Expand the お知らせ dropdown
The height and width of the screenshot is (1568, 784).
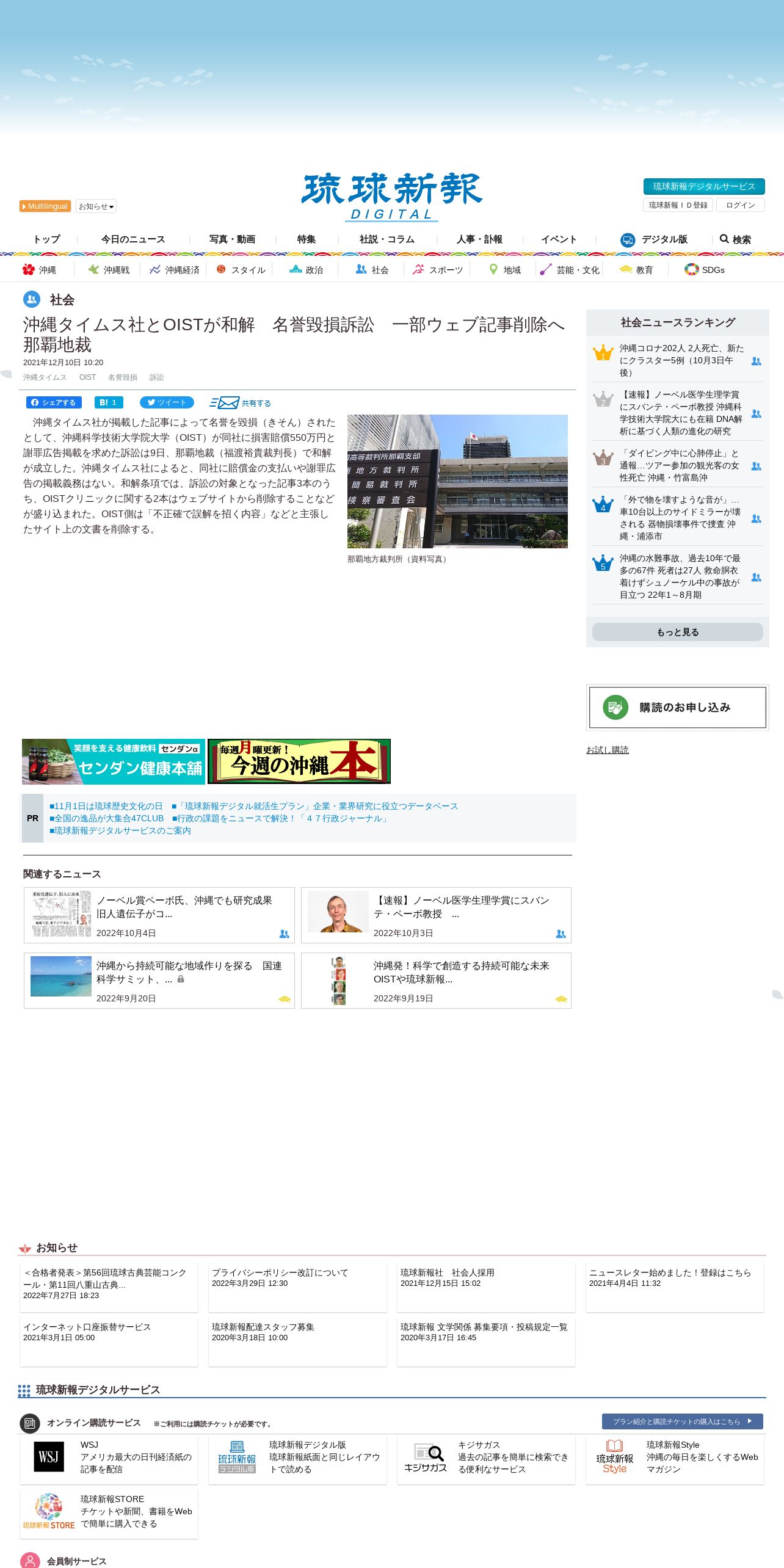click(x=96, y=206)
